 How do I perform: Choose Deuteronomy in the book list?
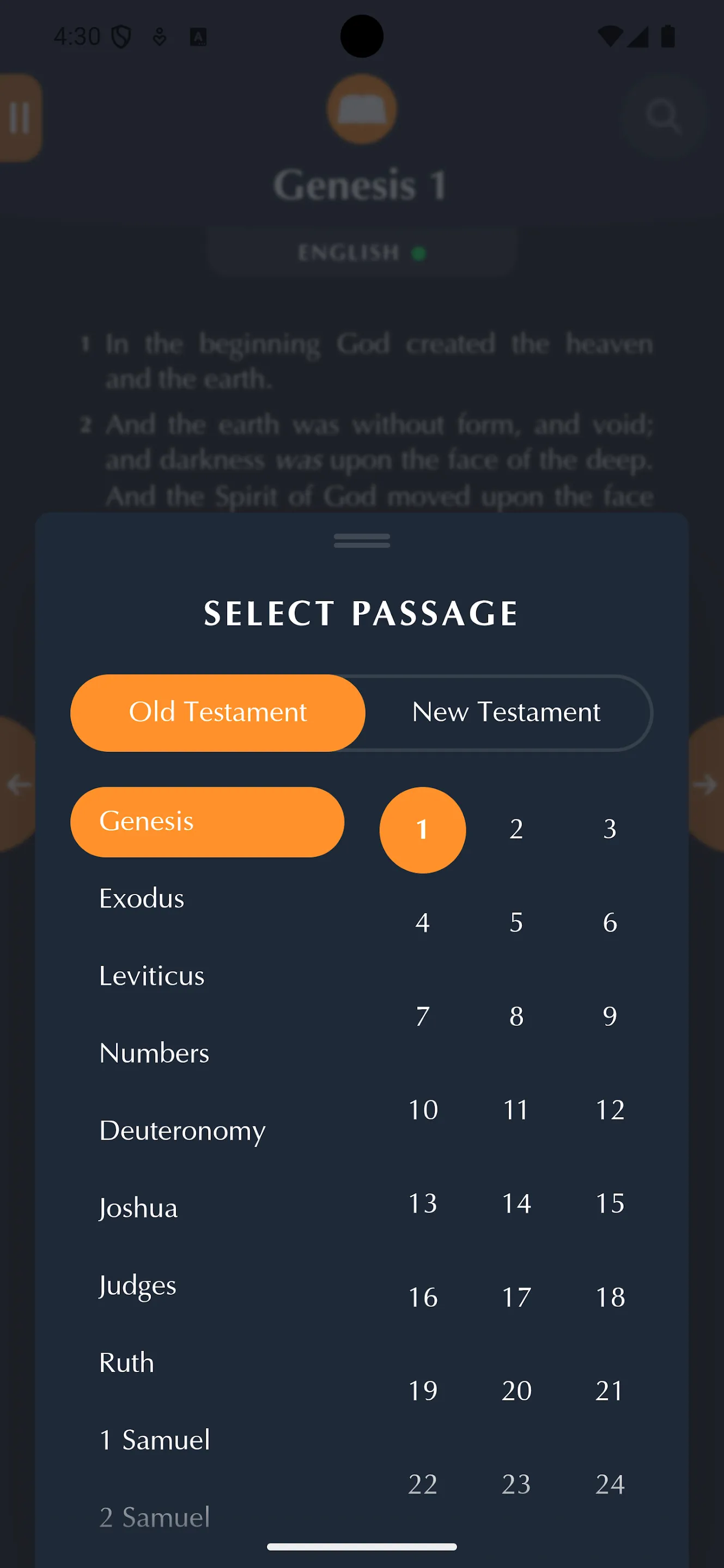(x=182, y=1130)
